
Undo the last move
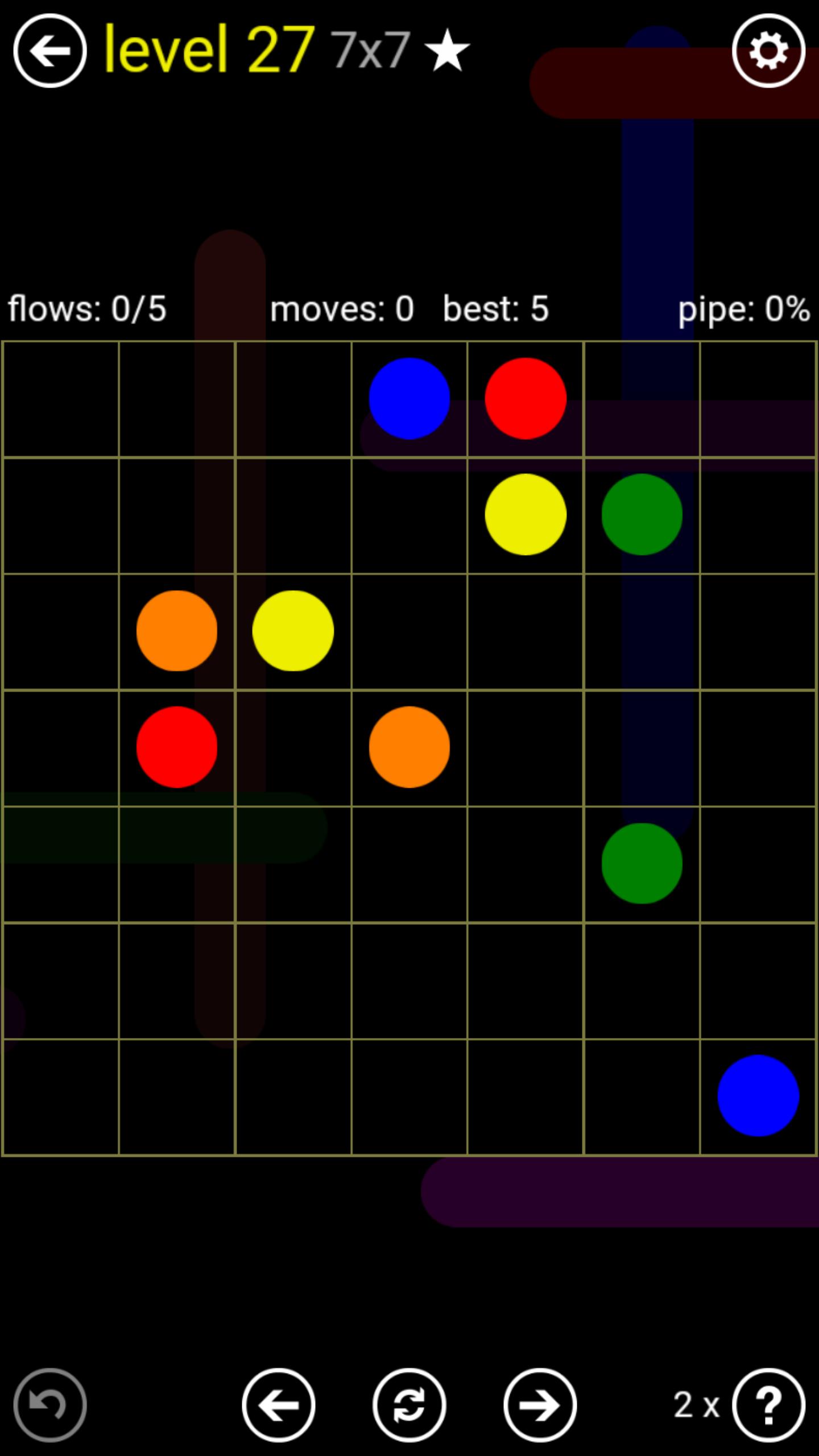pyautogui.click(x=50, y=1405)
